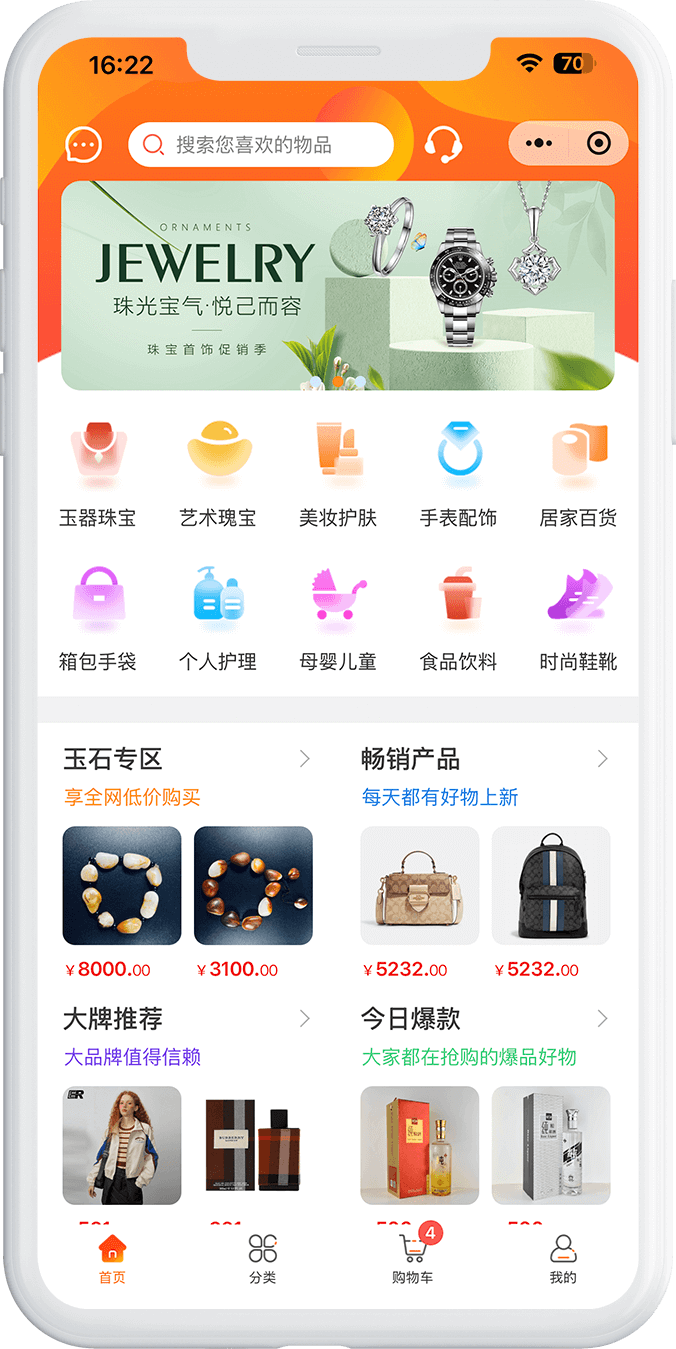This screenshot has width=676, height=1349.
Task: Open the Jewelry promotion banner
Action: point(338,286)
